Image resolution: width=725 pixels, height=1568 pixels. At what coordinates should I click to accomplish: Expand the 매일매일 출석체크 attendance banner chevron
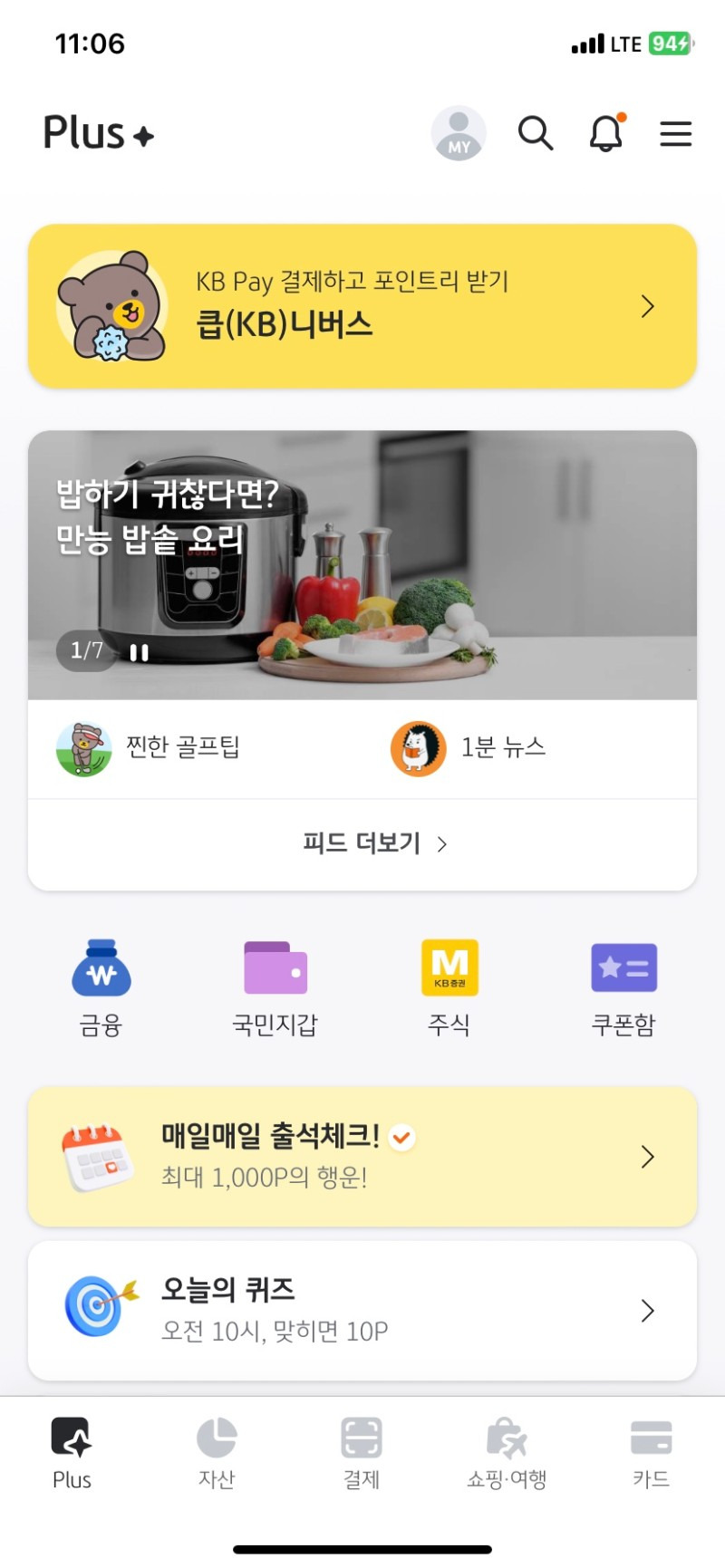[647, 1157]
